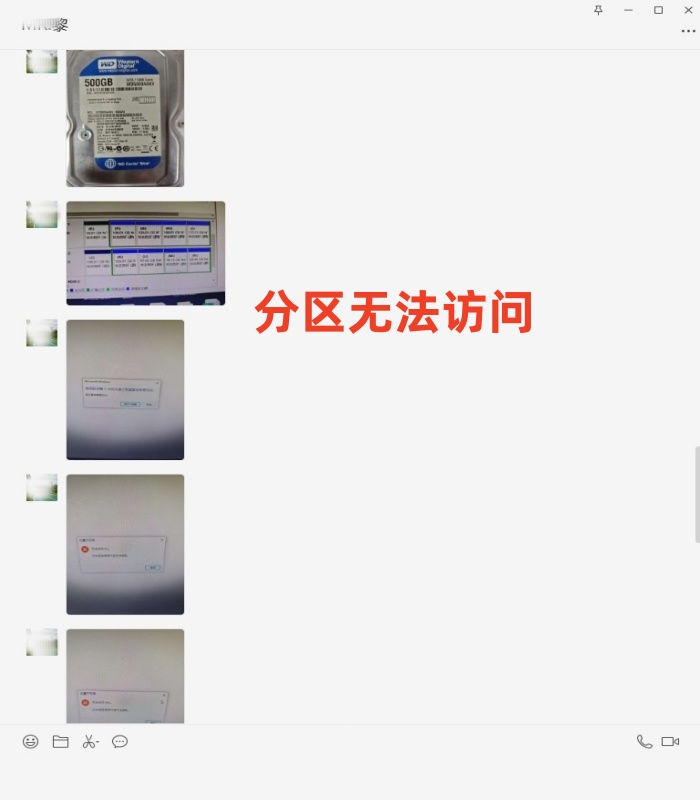
Task: Start a voice call
Action: pos(644,741)
